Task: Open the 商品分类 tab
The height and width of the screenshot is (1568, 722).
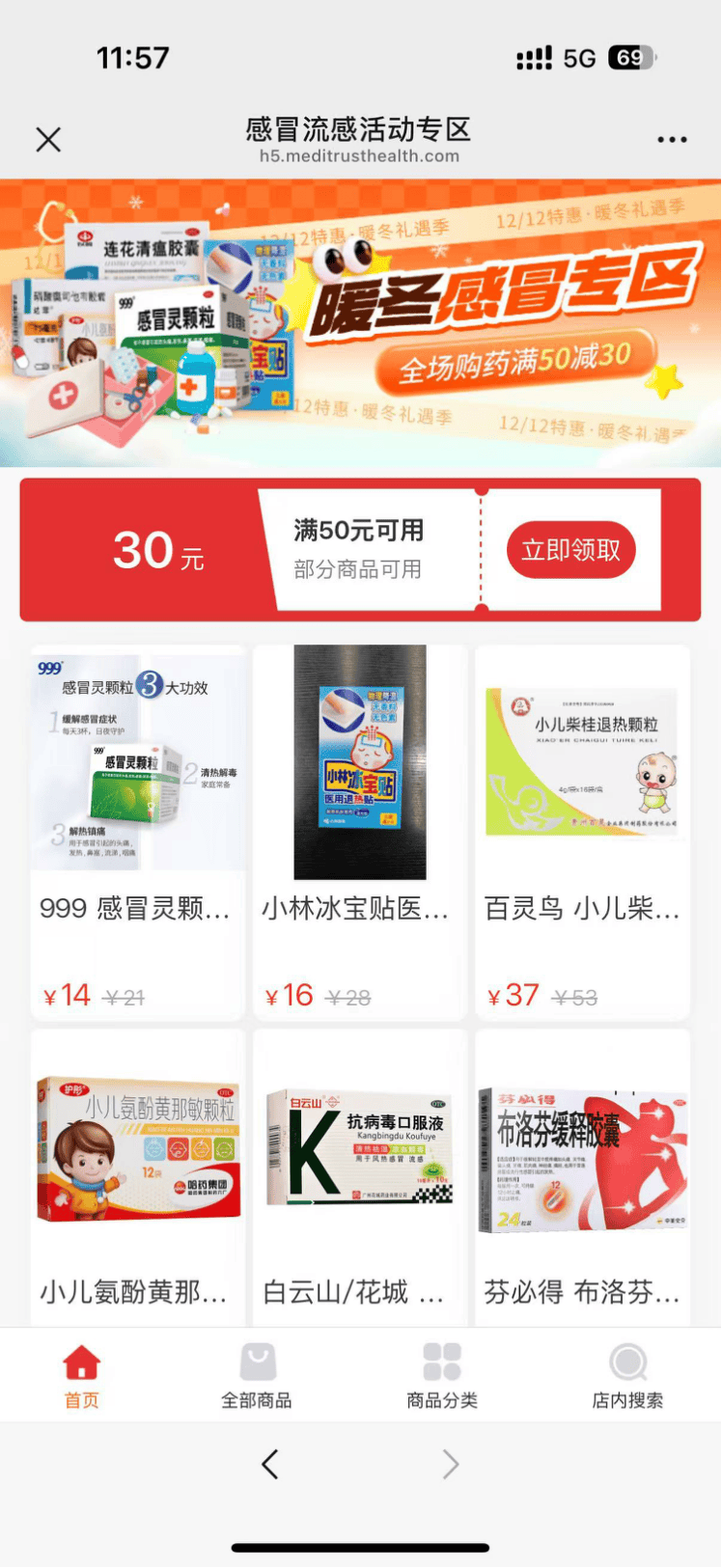Action: point(442,1376)
